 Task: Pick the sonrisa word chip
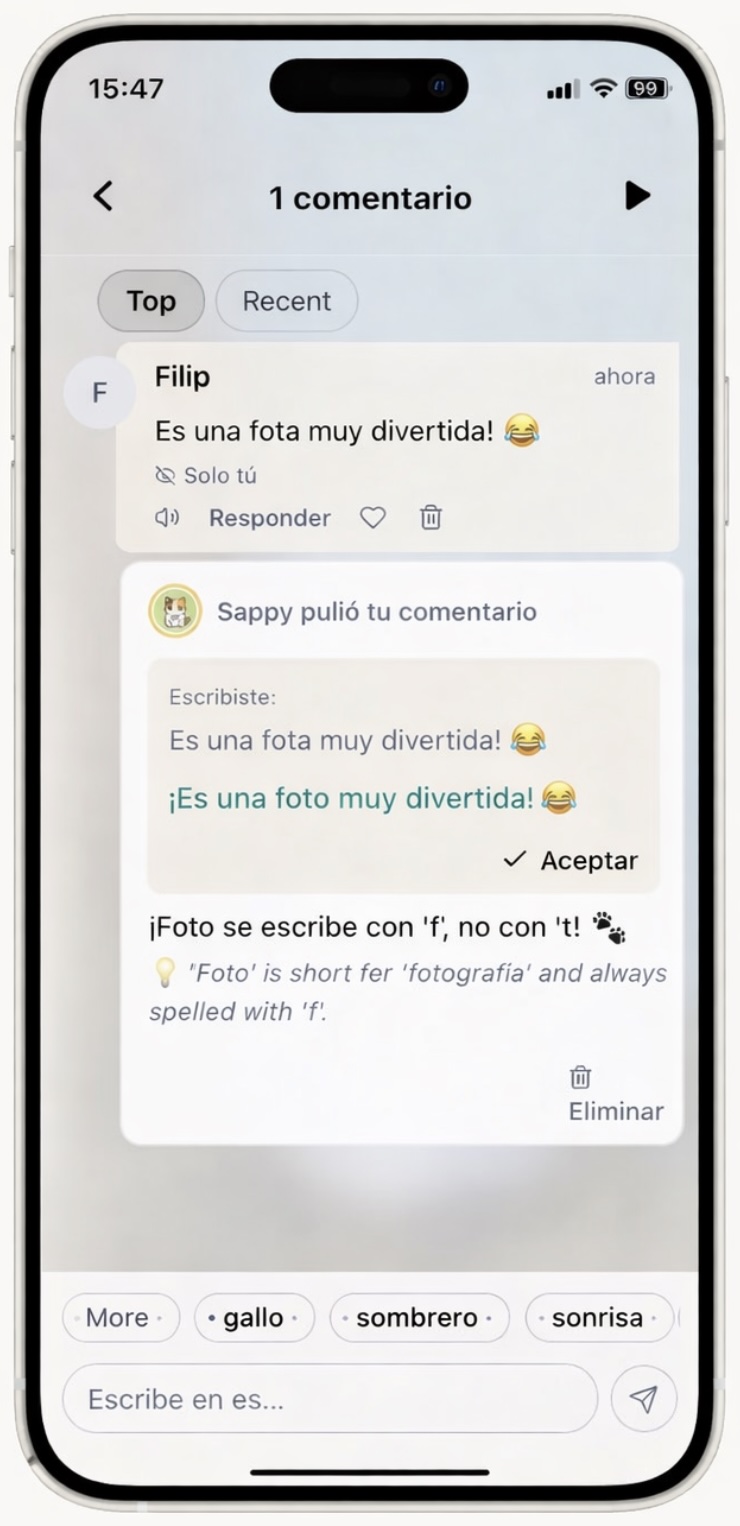click(598, 1318)
